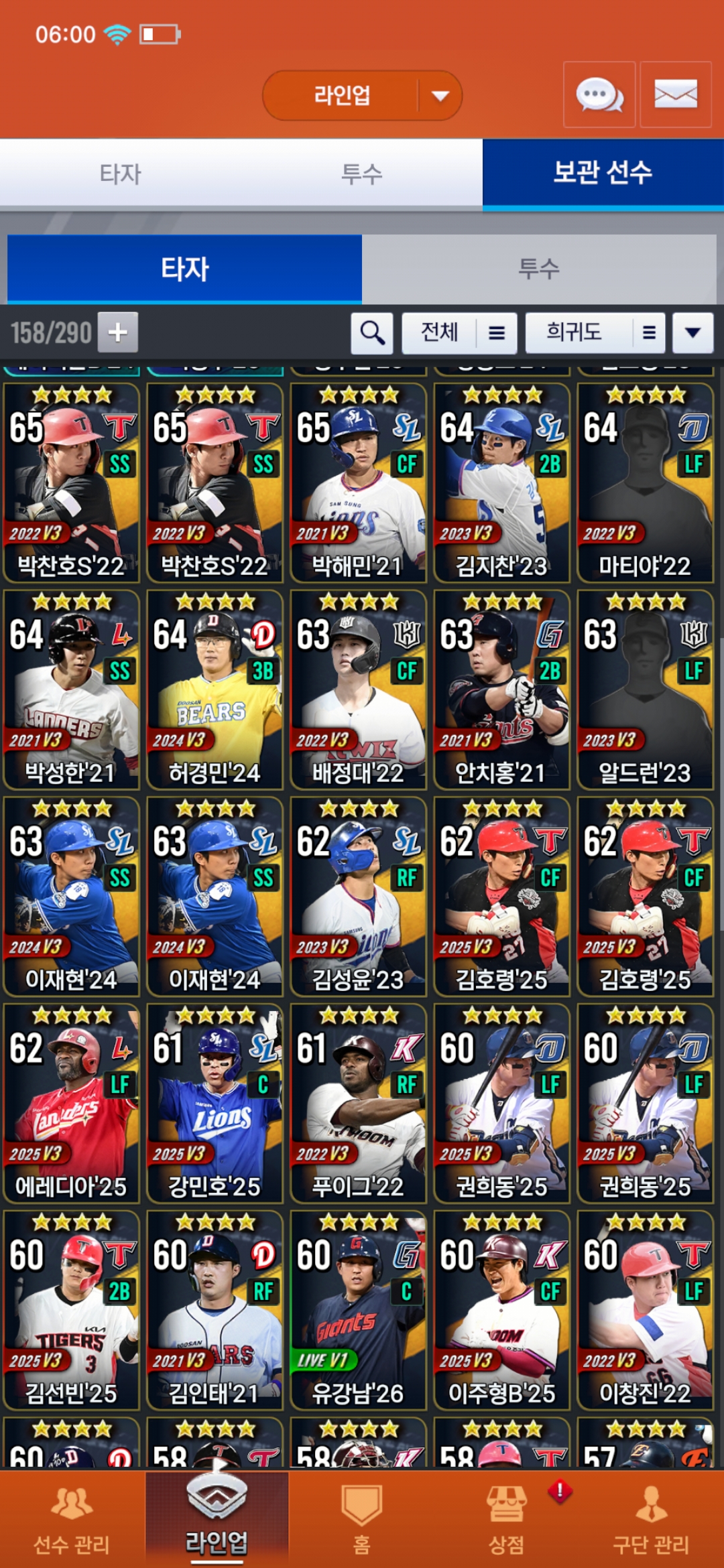Screen dimensions: 724x1568
Task: Open the chat speech bubble icon
Action: (599, 94)
